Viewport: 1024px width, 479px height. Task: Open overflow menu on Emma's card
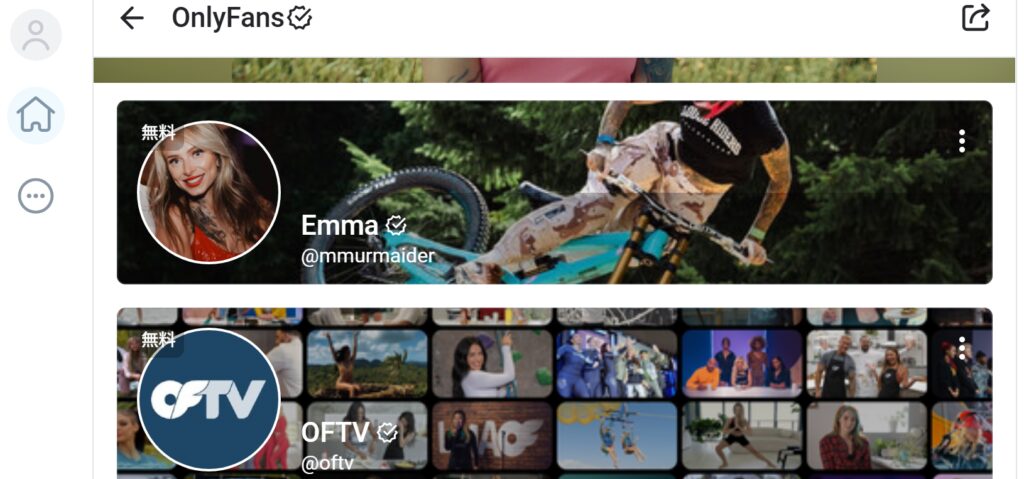(x=961, y=141)
